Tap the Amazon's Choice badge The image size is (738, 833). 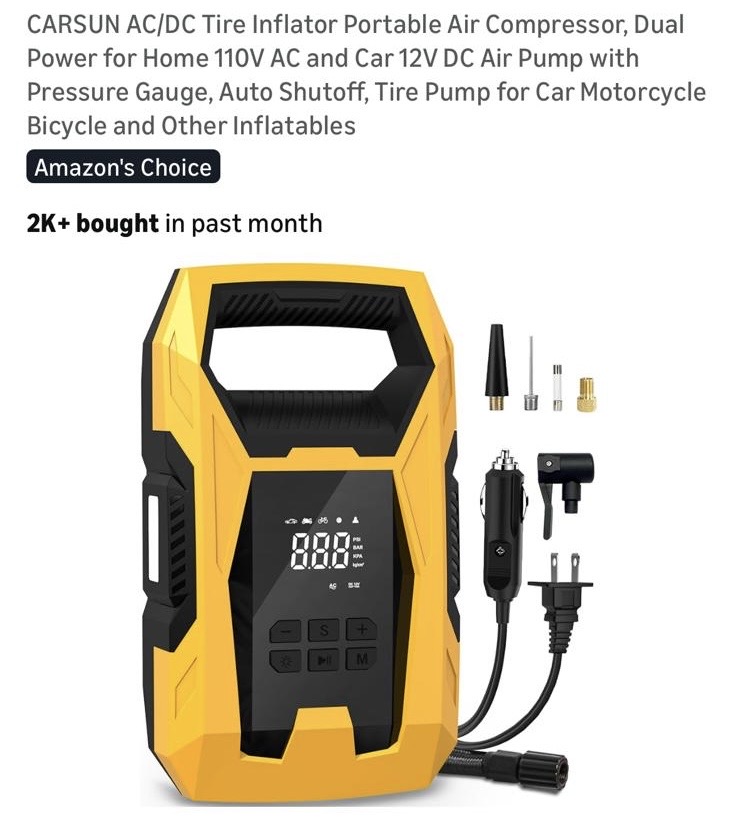coord(123,167)
